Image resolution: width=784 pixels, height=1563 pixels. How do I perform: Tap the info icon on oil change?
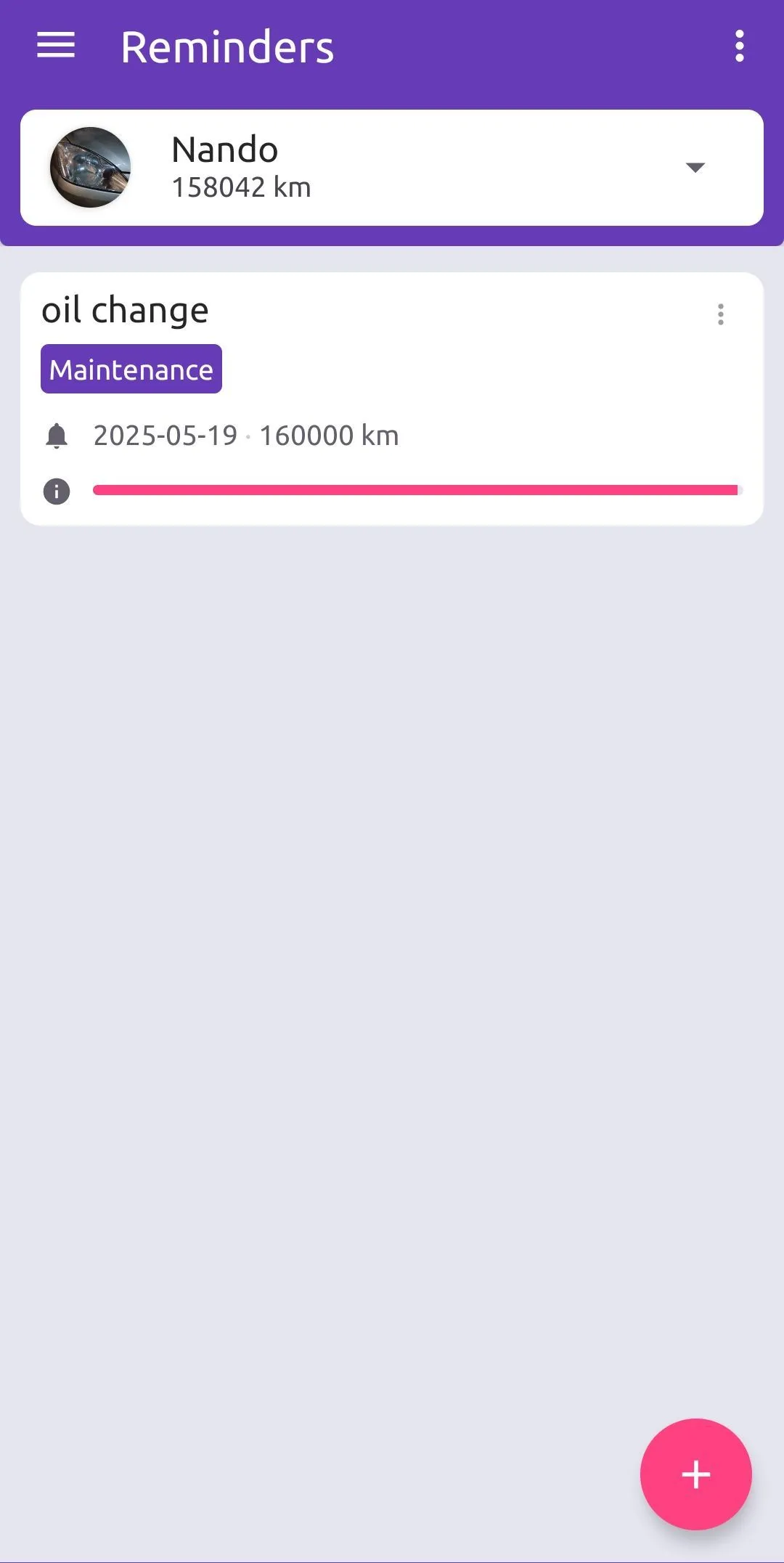[x=57, y=491]
